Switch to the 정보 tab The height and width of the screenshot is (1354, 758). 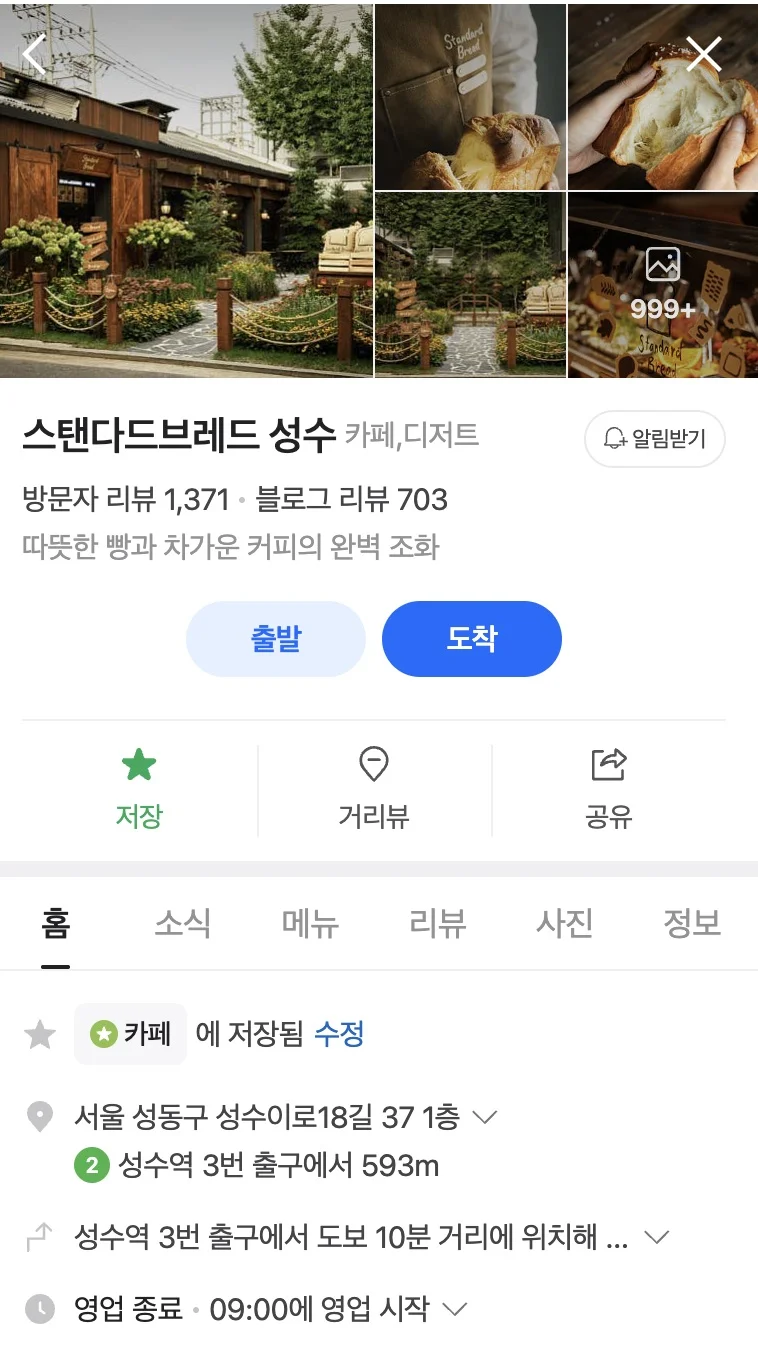[x=692, y=923]
